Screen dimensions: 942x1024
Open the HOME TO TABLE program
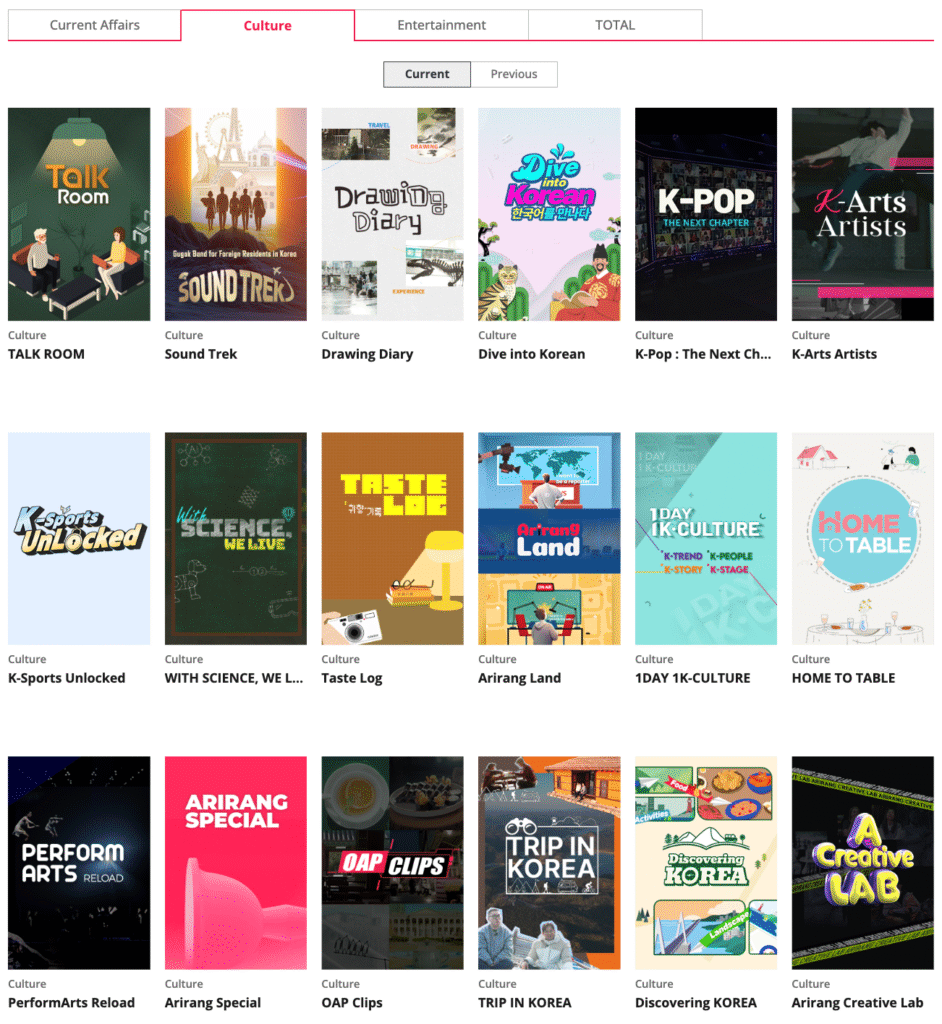863,538
